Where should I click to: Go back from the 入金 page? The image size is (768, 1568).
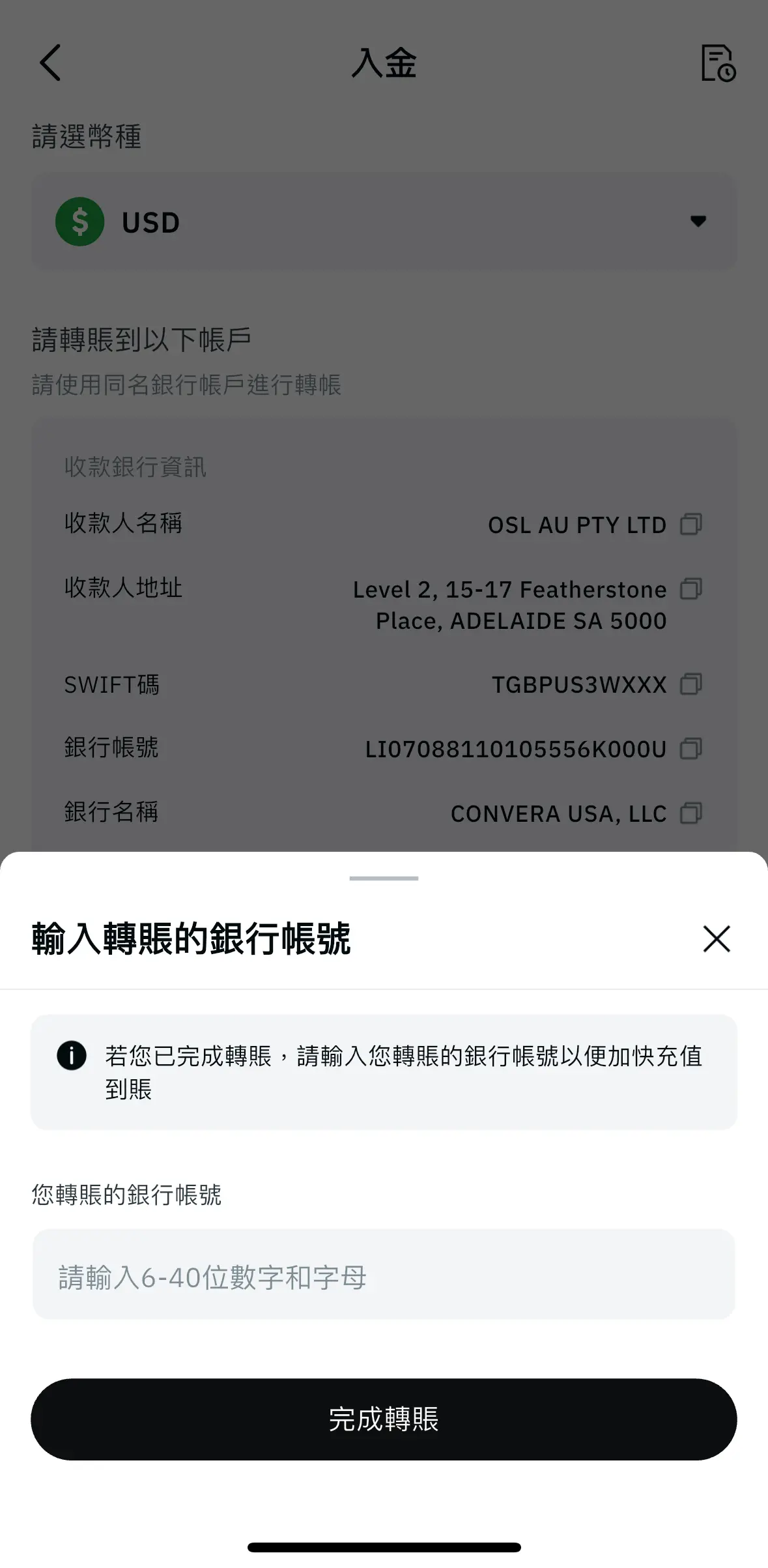tap(50, 63)
